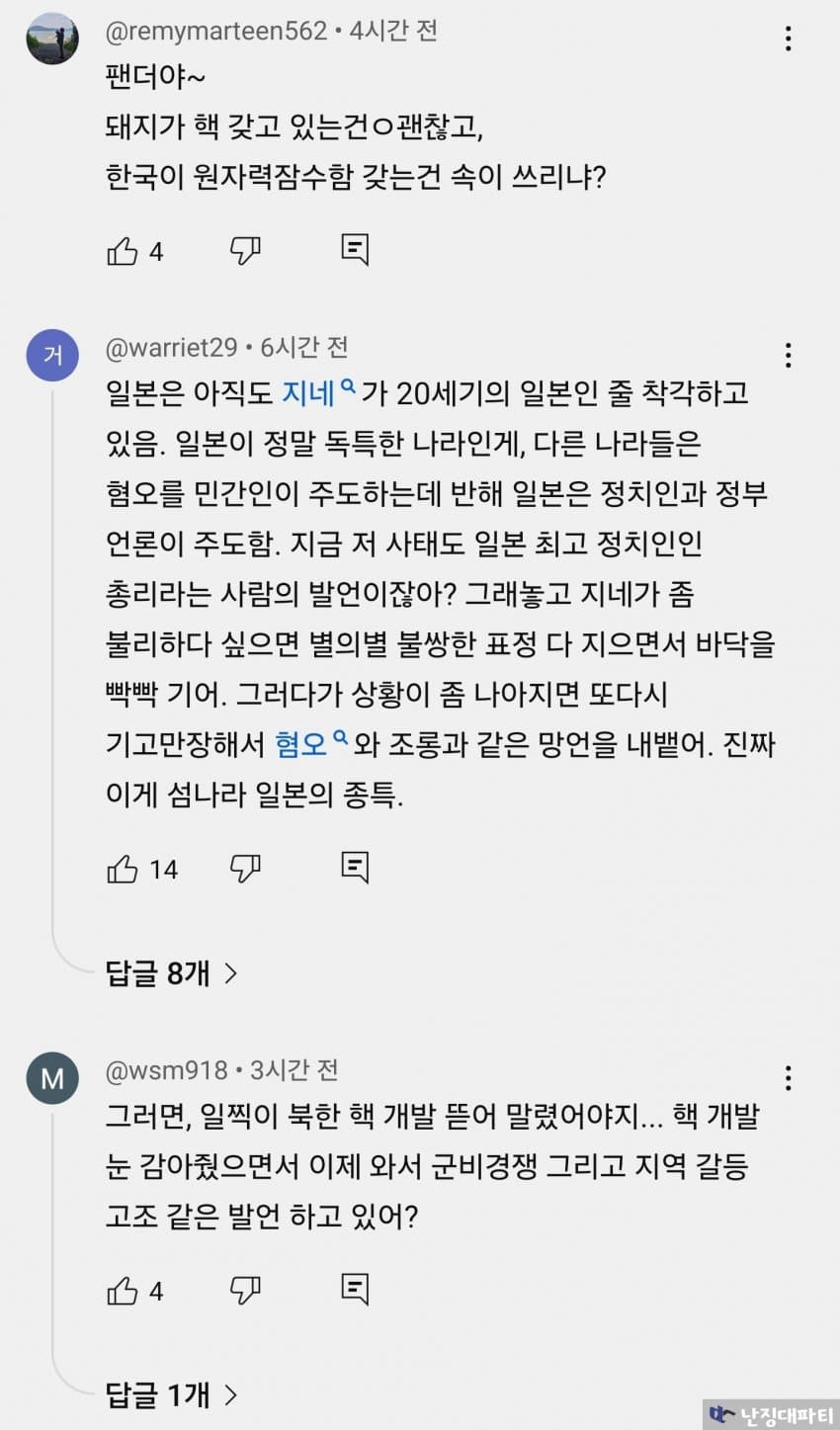Open overflow menu on @warriet29's comment
Viewport: 840px width, 1430px height.
788,355
